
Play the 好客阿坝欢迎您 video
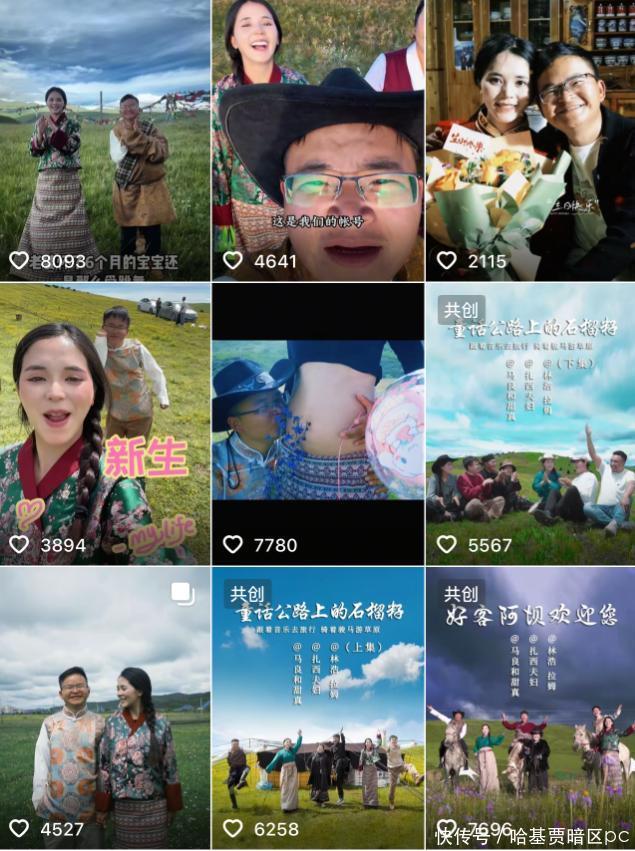[x=530, y=708]
